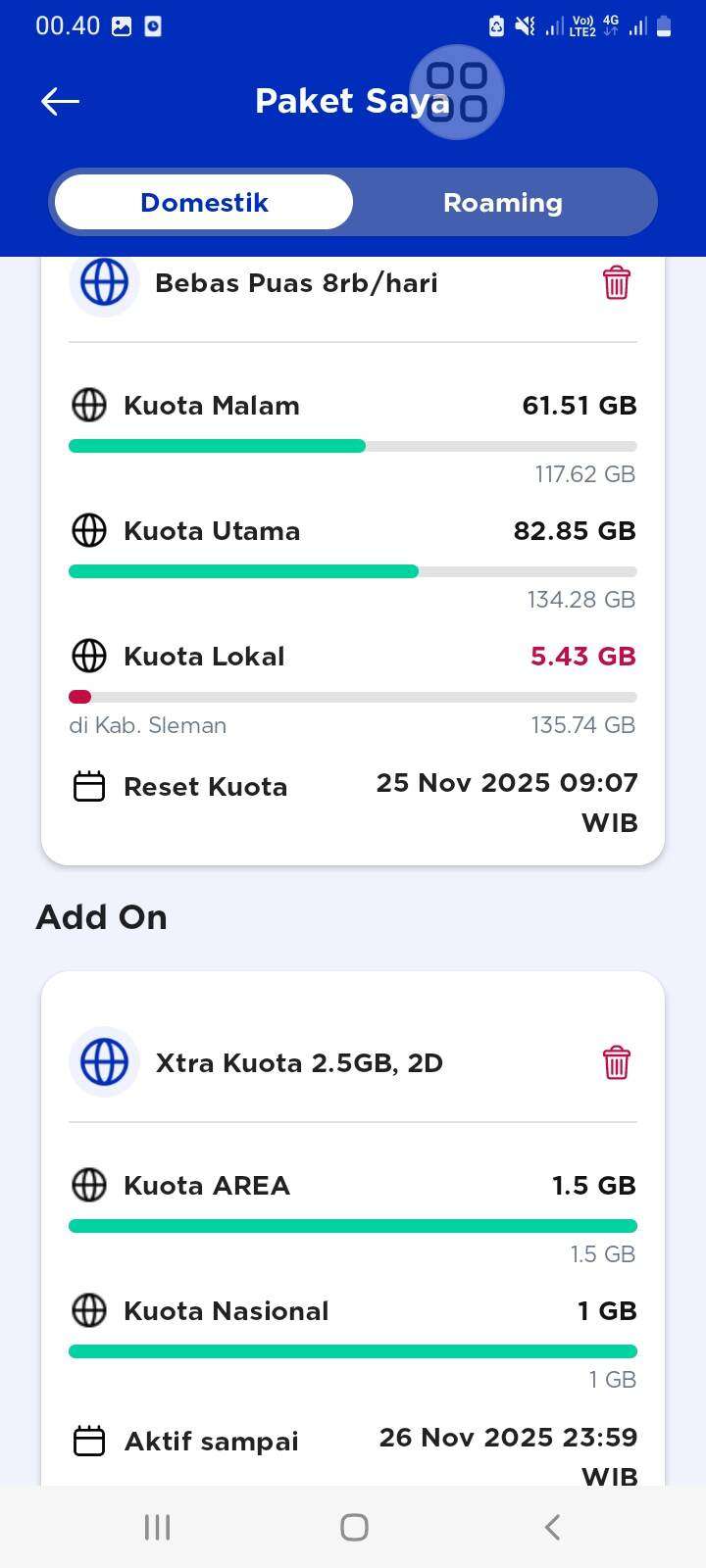Delete the Bebas Puas 8rb/hari package

pyautogui.click(x=616, y=282)
